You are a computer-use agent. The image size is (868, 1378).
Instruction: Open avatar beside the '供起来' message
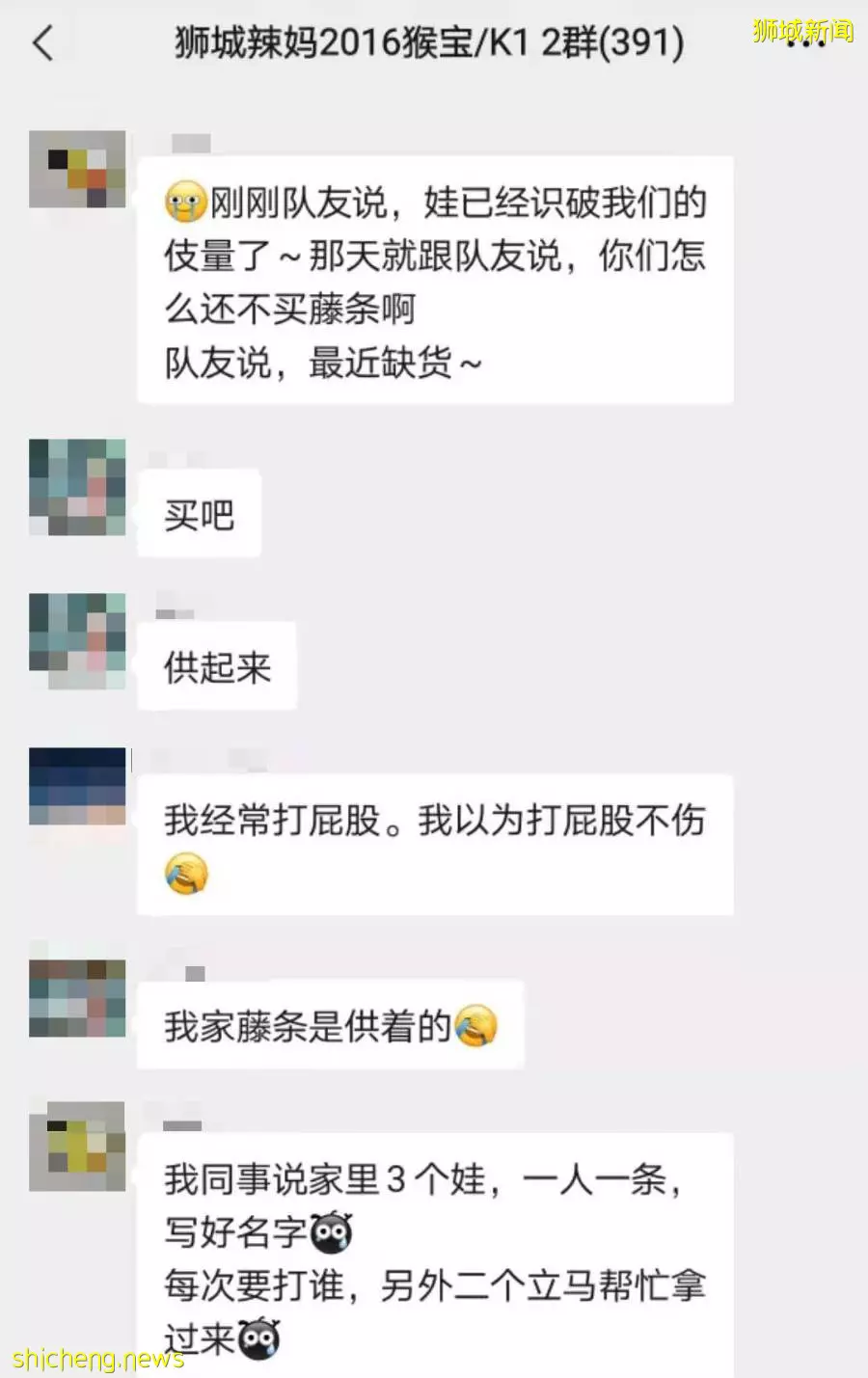coord(77,640)
